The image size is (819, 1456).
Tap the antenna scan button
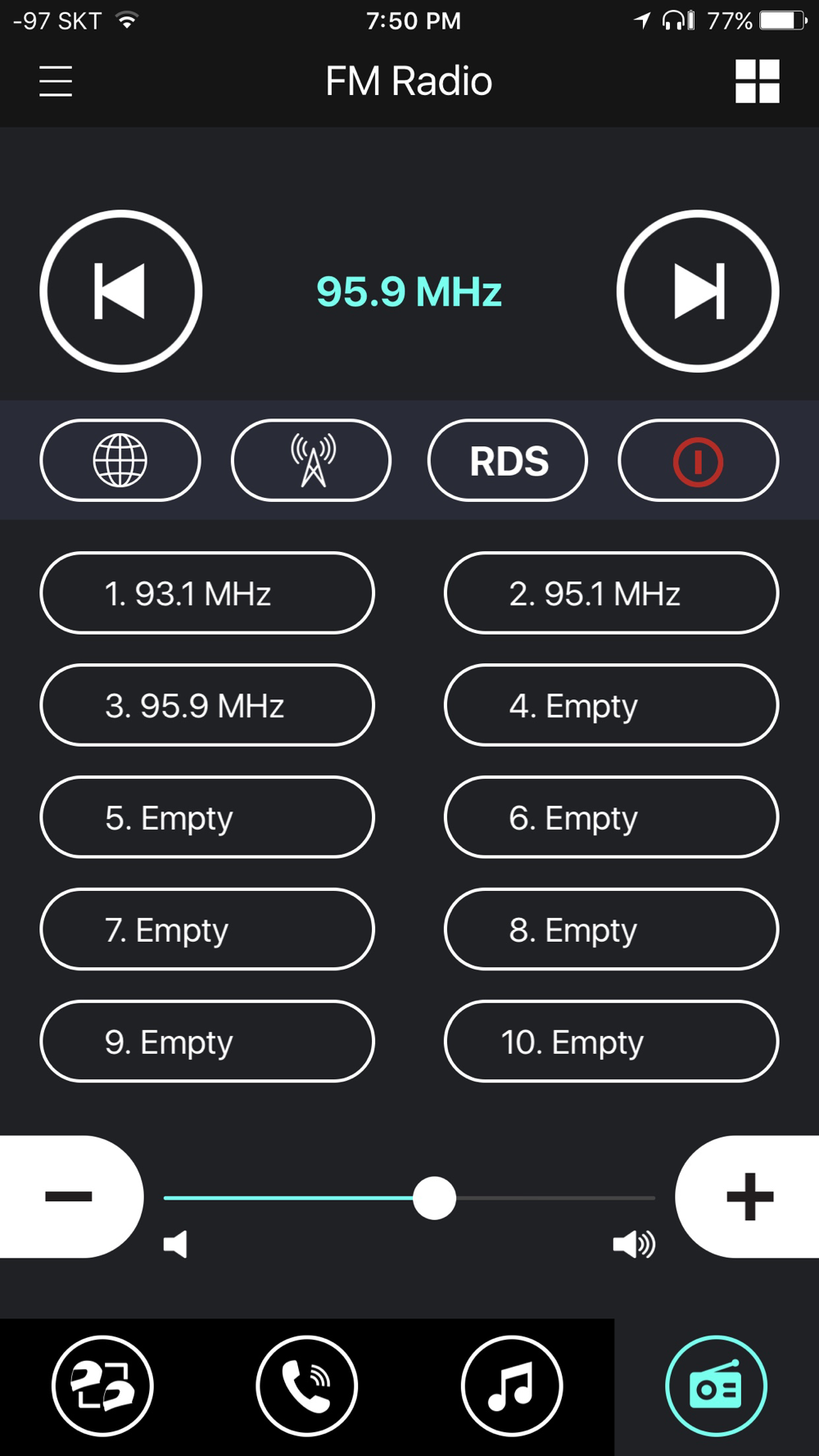[x=311, y=460]
